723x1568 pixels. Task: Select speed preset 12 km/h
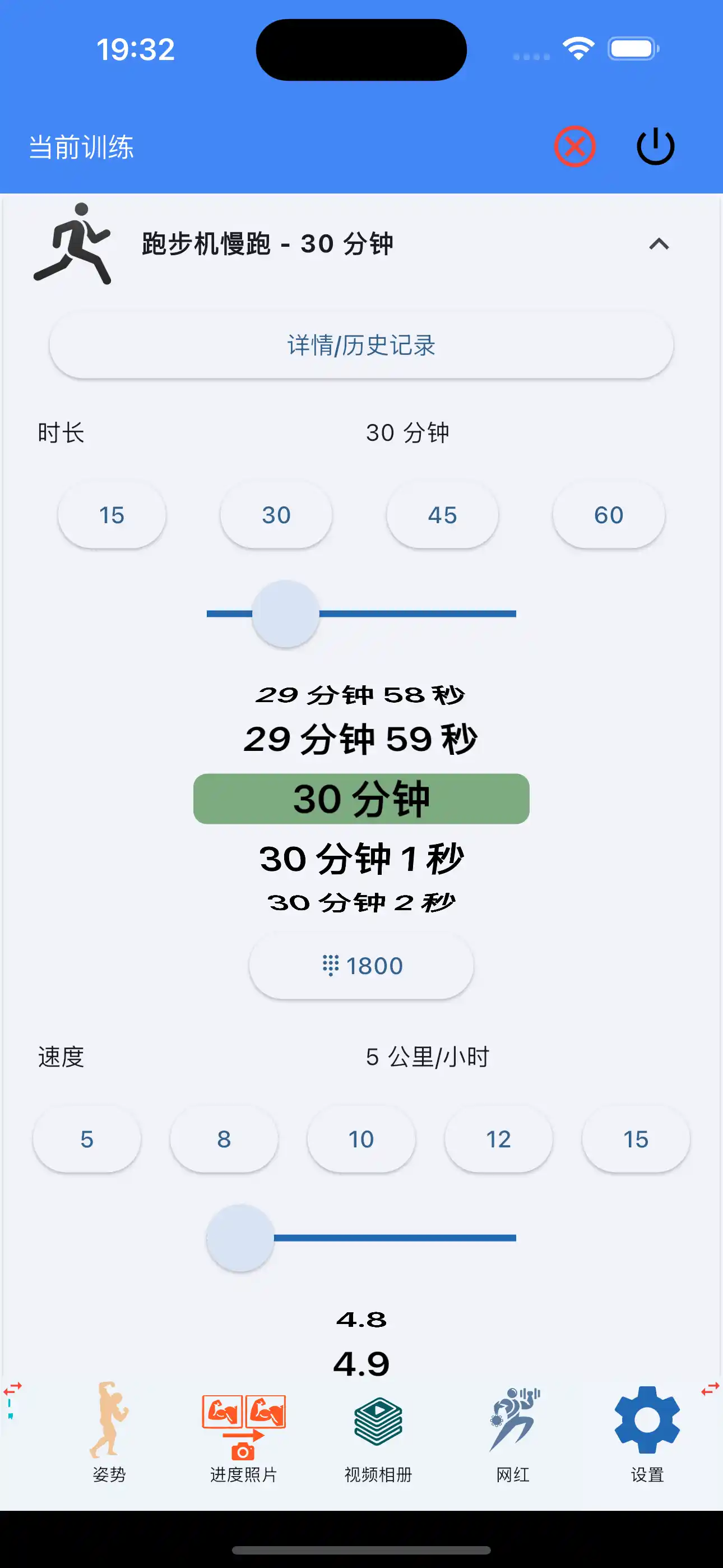[x=498, y=1139]
